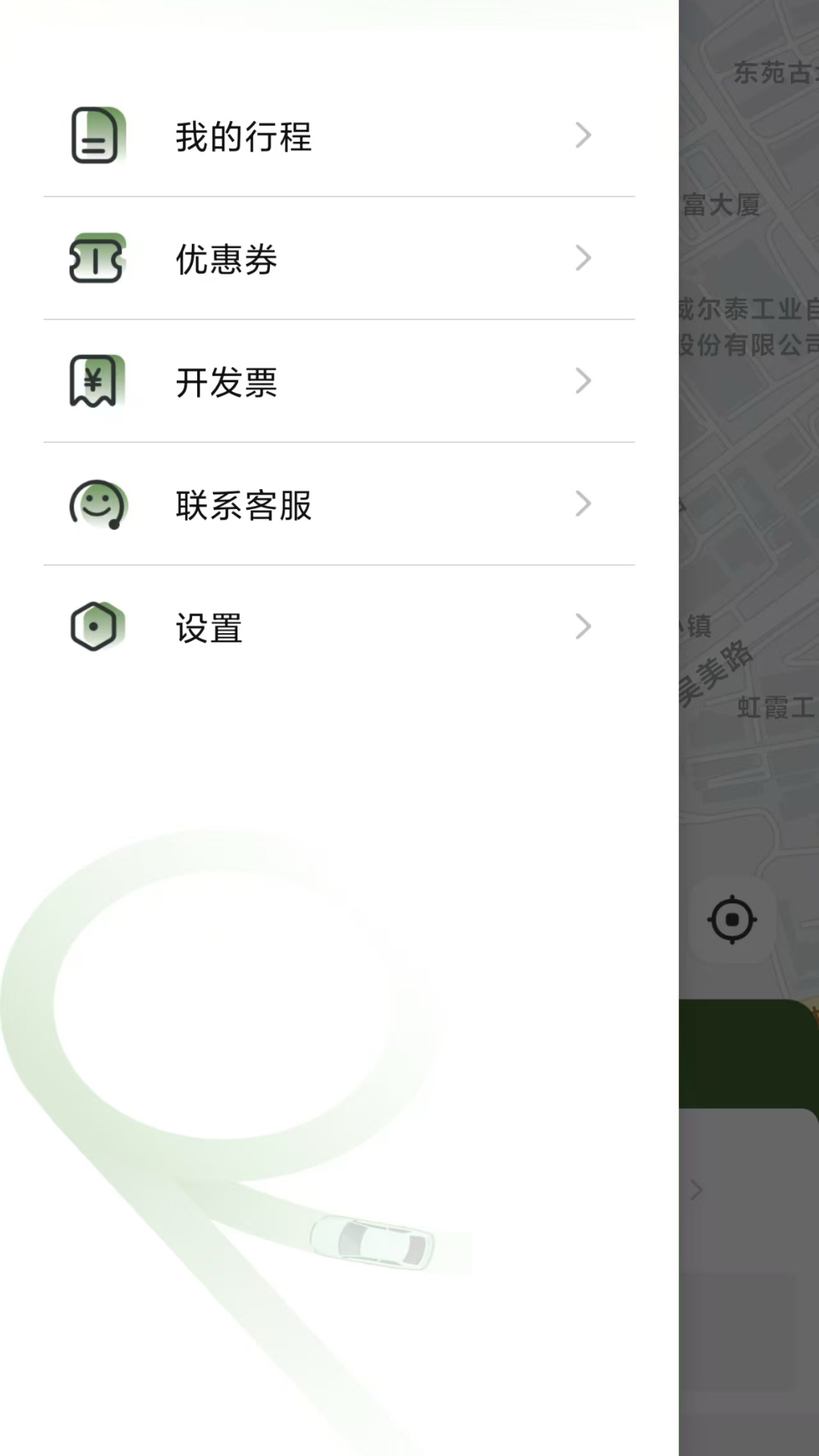
Task: Open 设置 settings
Action: [339, 627]
